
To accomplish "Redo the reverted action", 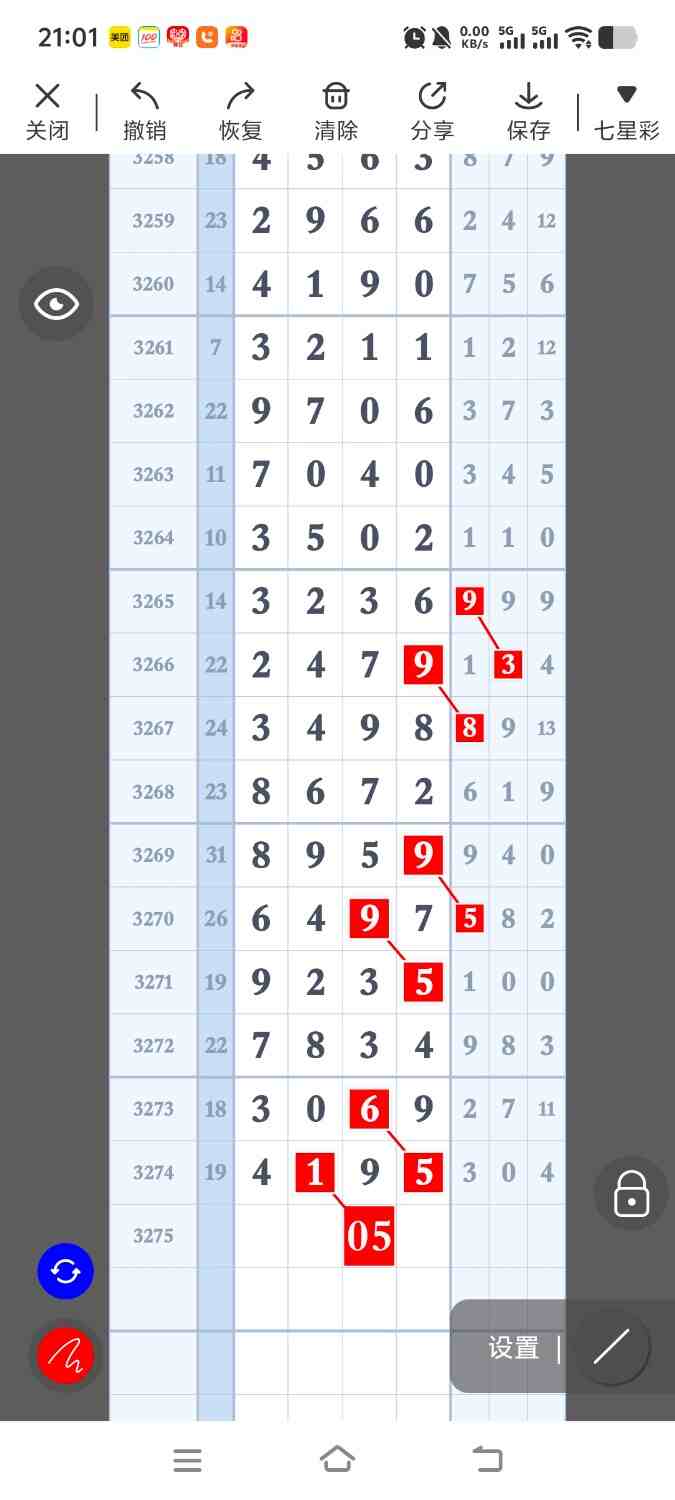I will [240, 111].
